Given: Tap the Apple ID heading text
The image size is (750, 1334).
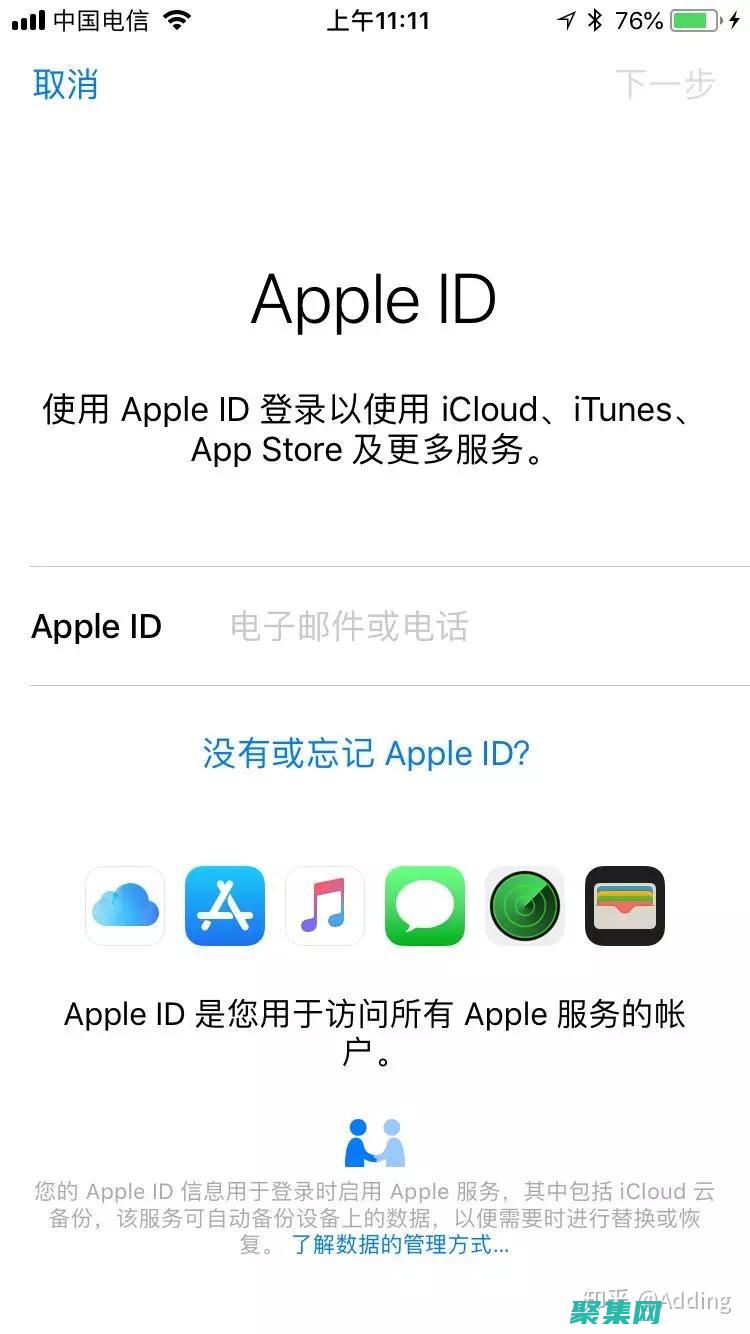Looking at the screenshot, I should (x=374, y=300).
